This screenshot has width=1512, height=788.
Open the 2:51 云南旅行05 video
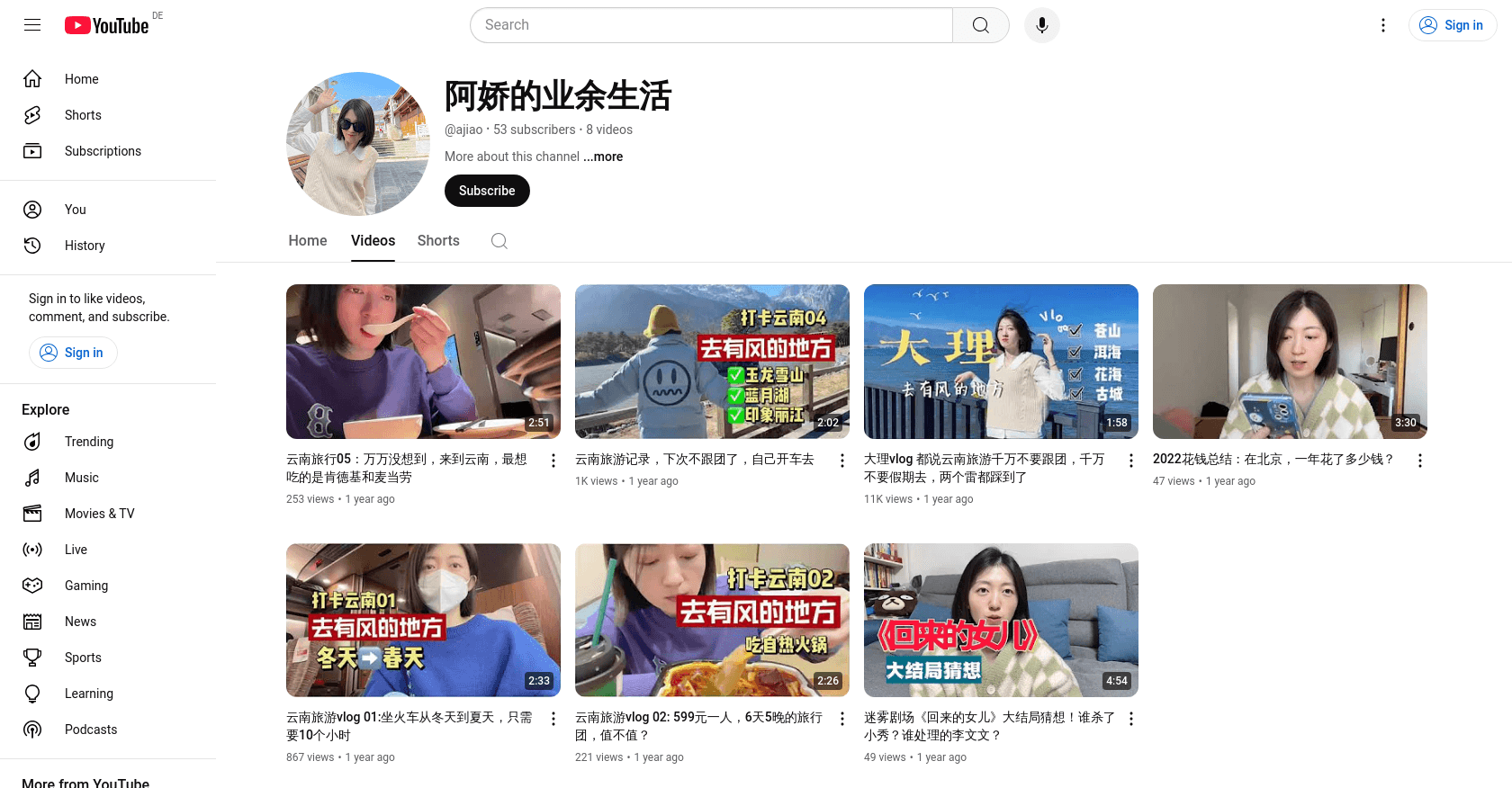tap(423, 362)
